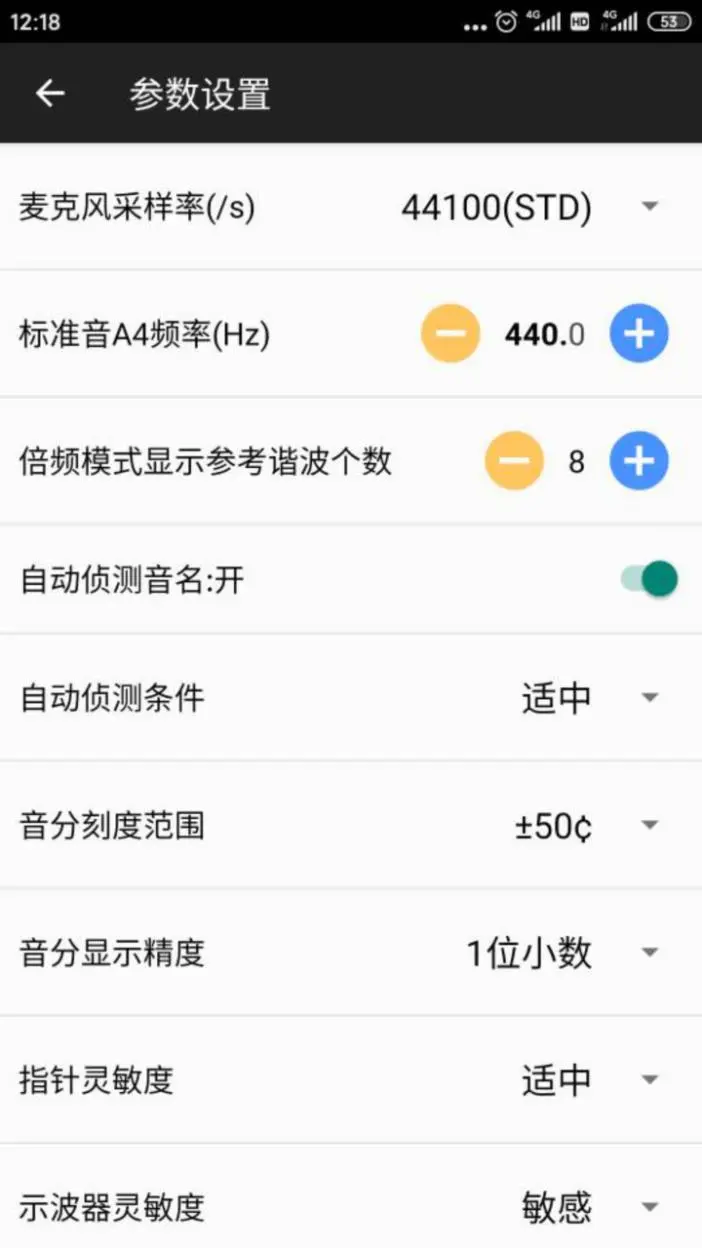Screen dimensions: 702x1248
Task: Decrease 标准音A4频率 with minus button
Action: [x=450, y=333]
